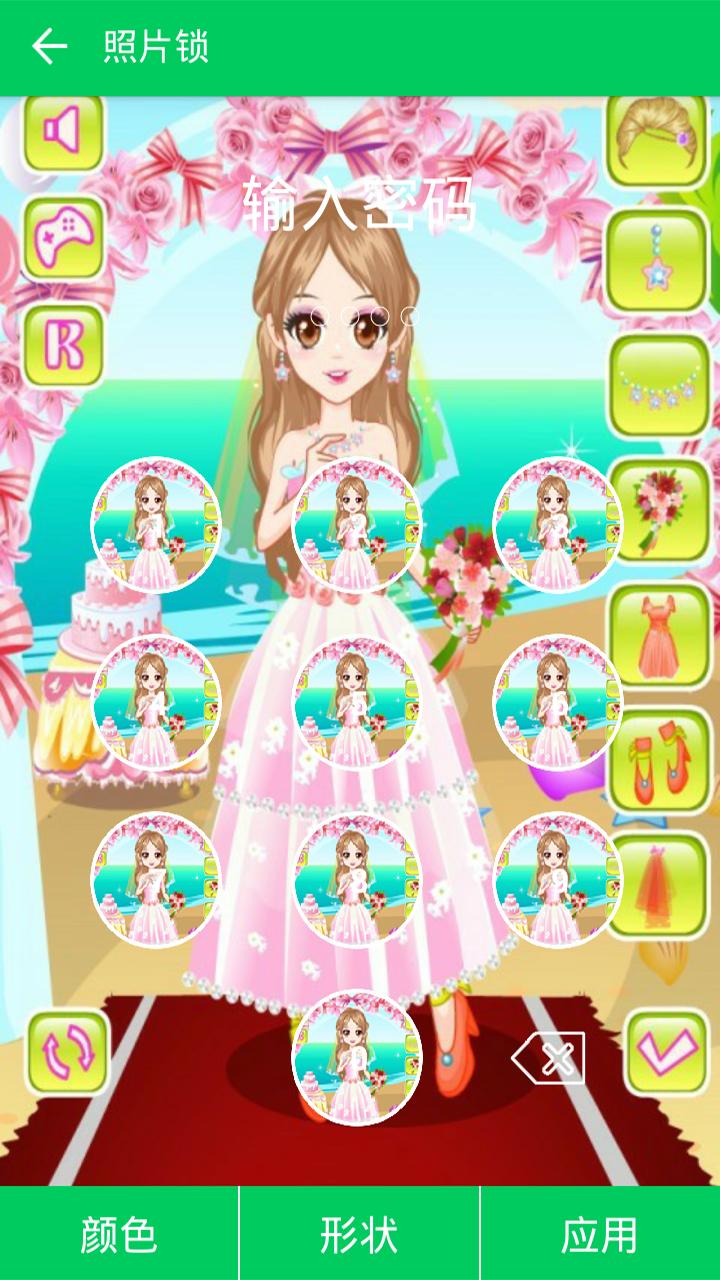Enter digit 7 on the photo keypad
This screenshot has height=1280, width=720.
(156, 880)
